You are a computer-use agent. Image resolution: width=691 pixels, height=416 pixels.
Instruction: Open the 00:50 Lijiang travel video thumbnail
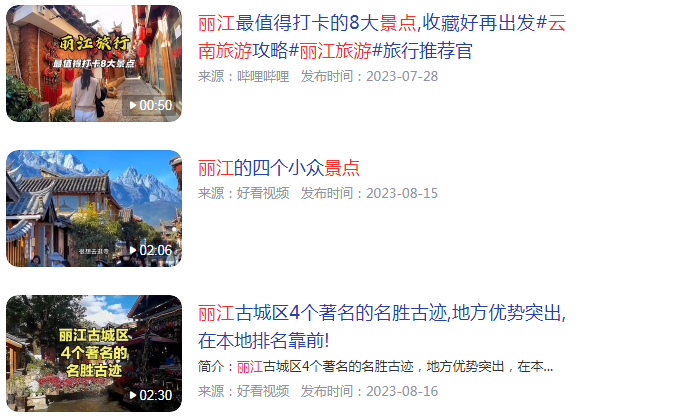pos(93,63)
